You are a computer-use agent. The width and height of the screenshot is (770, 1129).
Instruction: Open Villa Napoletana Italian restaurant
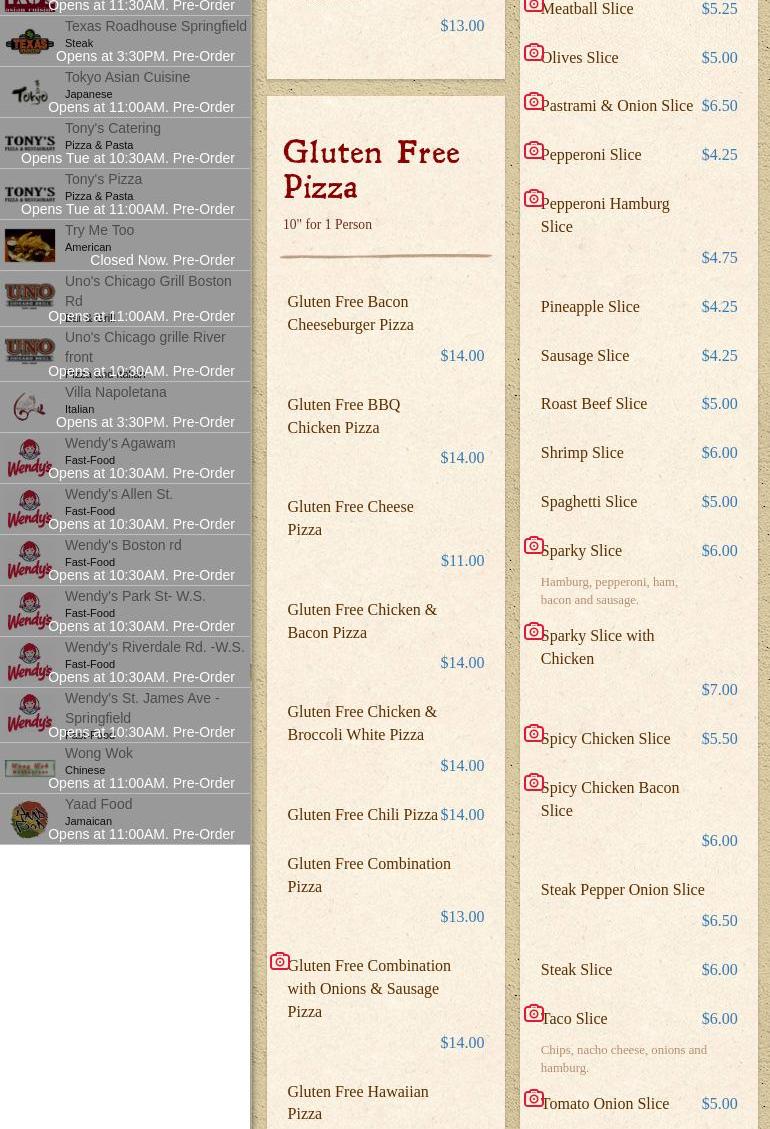115,393
